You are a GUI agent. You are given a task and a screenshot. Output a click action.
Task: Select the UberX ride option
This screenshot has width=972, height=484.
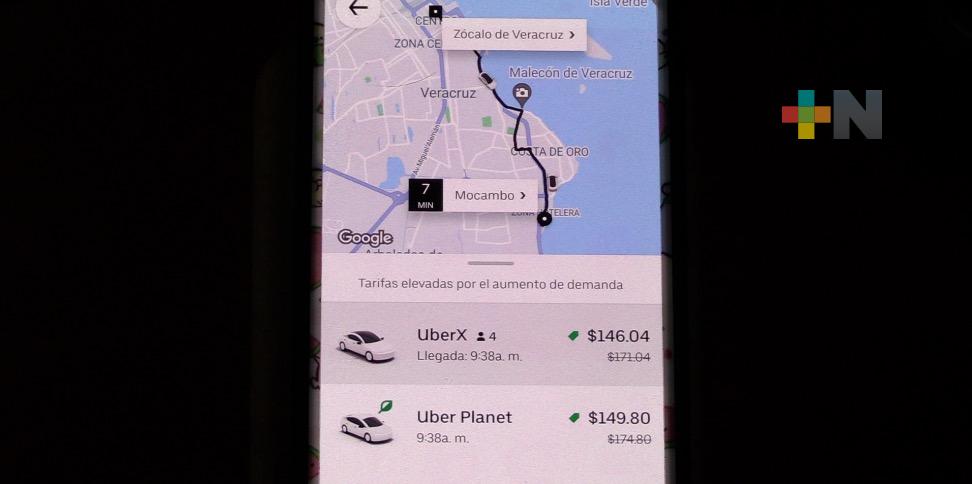click(x=491, y=345)
